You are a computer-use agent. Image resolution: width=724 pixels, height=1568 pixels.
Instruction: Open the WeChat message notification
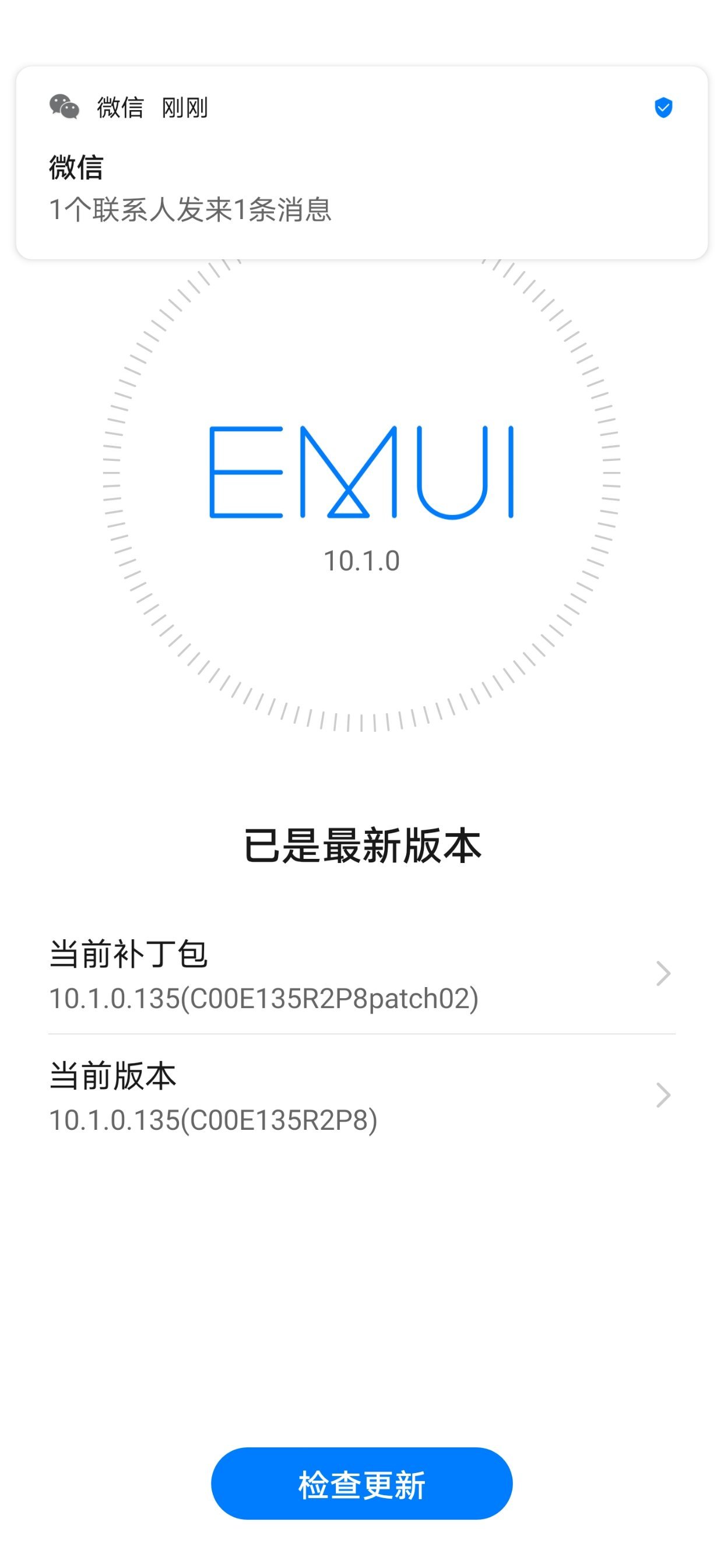(x=361, y=163)
